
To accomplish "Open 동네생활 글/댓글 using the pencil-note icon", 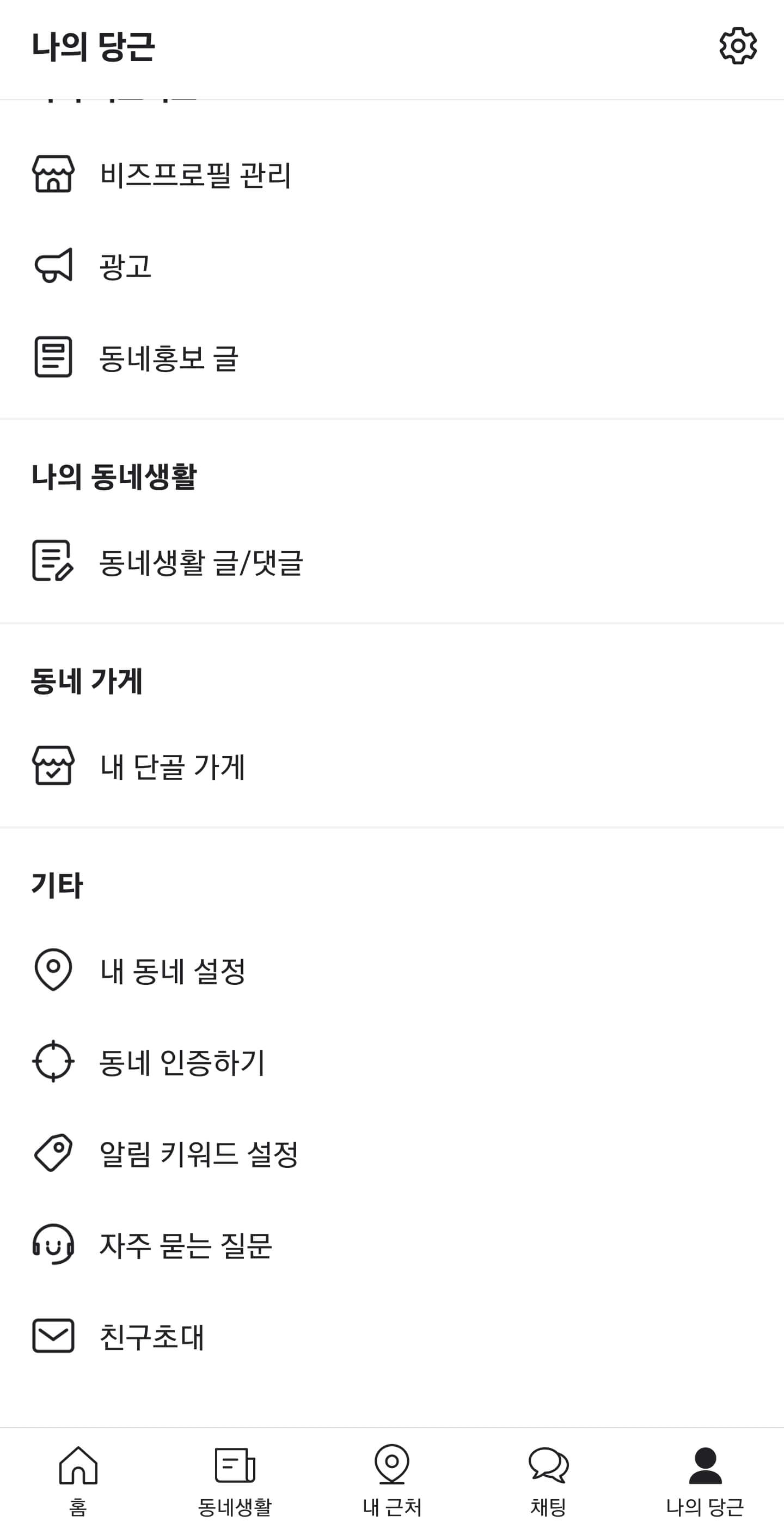I will (x=52, y=563).
